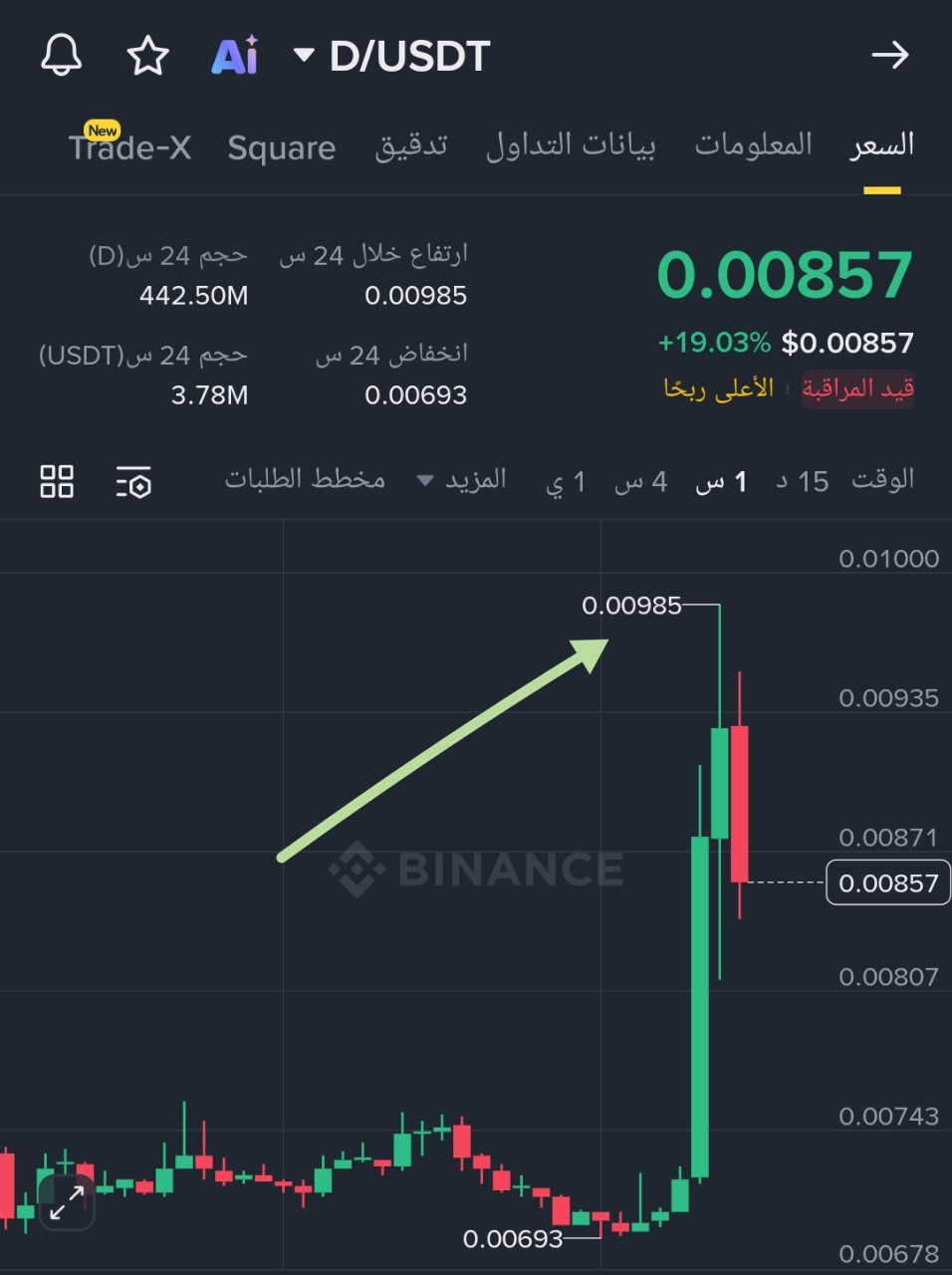Choose the 4 س chart interval

pyautogui.click(x=640, y=482)
